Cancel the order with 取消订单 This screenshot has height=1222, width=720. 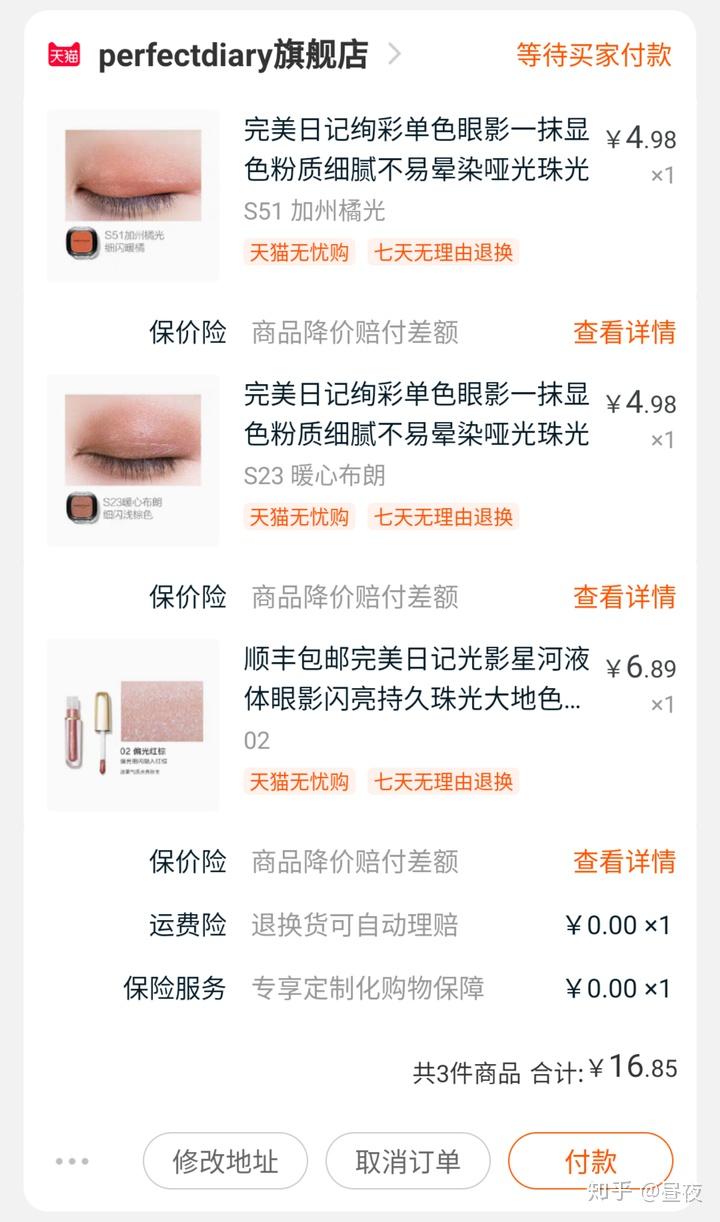408,1161
